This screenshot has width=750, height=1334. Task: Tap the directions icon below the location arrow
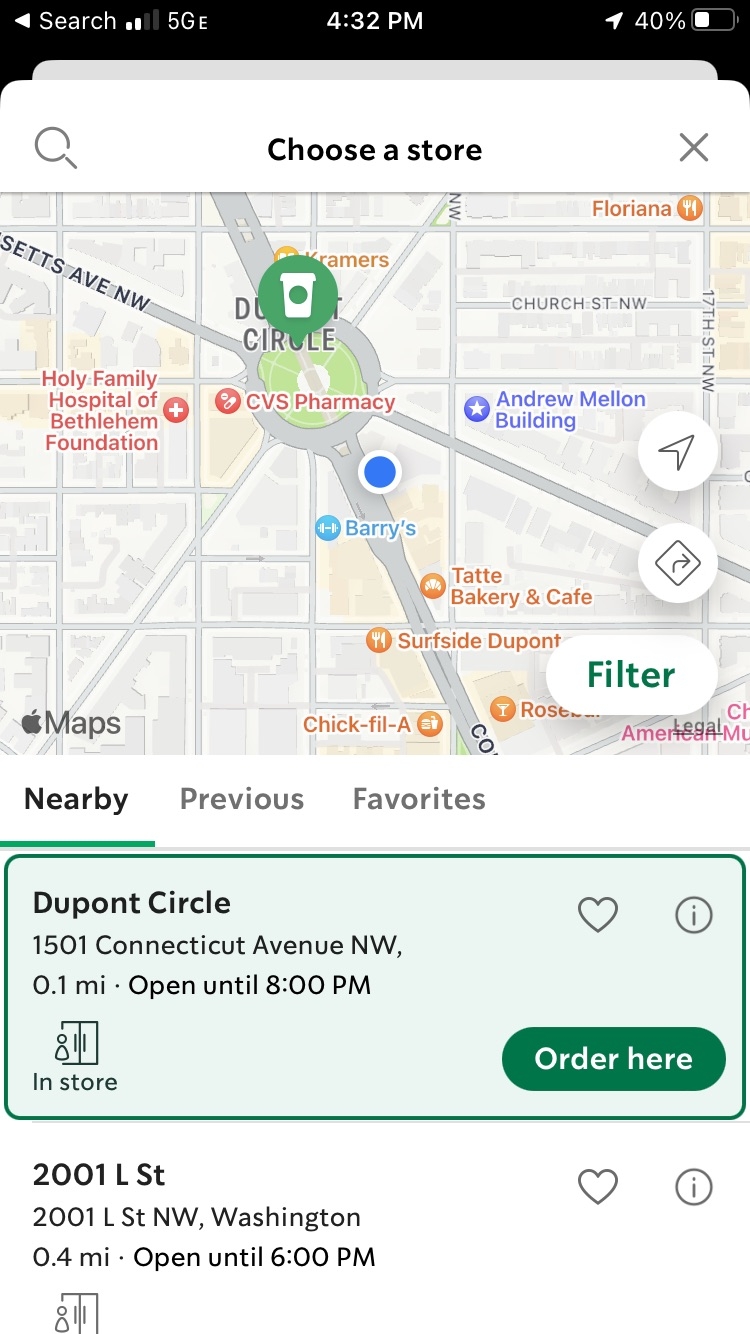(678, 563)
